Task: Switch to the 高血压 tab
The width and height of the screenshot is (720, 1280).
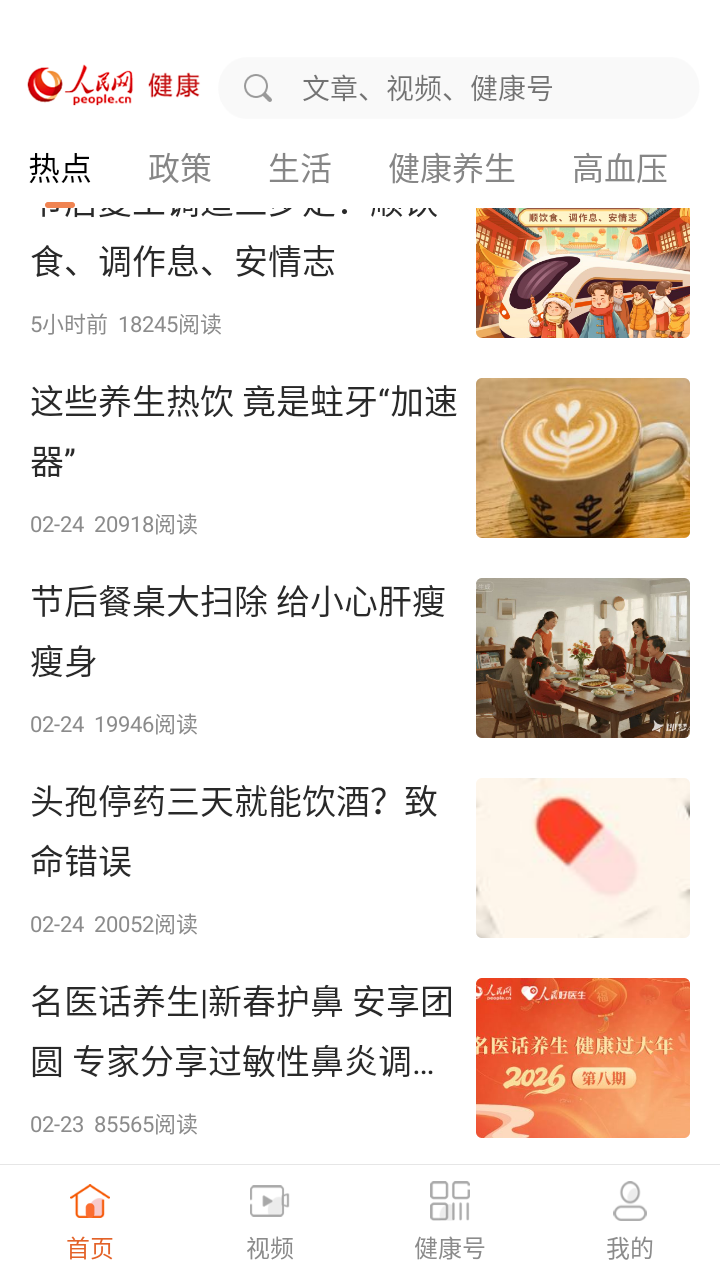Action: click(x=620, y=170)
